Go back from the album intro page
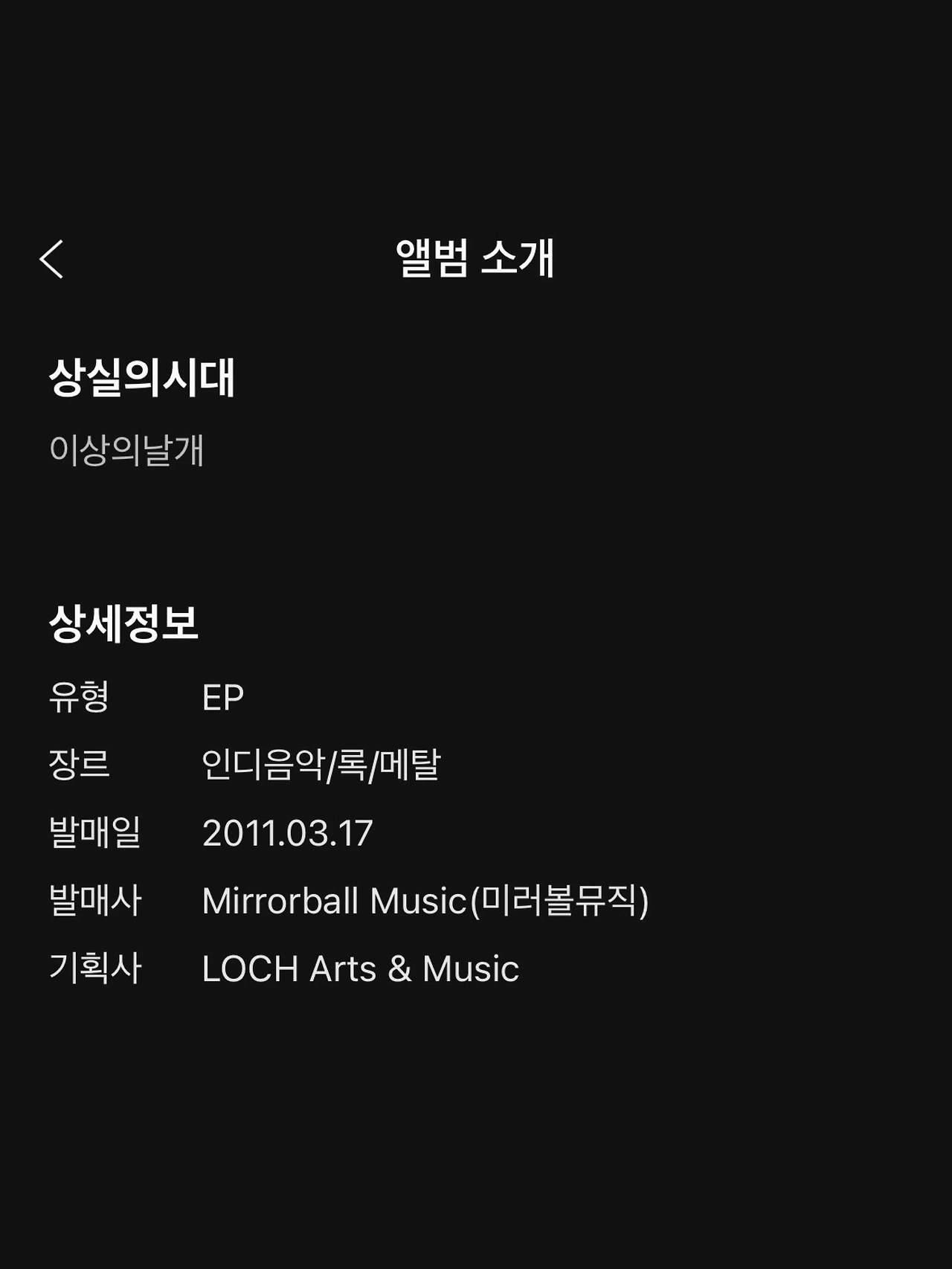The image size is (952, 1269). coord(51,259)
